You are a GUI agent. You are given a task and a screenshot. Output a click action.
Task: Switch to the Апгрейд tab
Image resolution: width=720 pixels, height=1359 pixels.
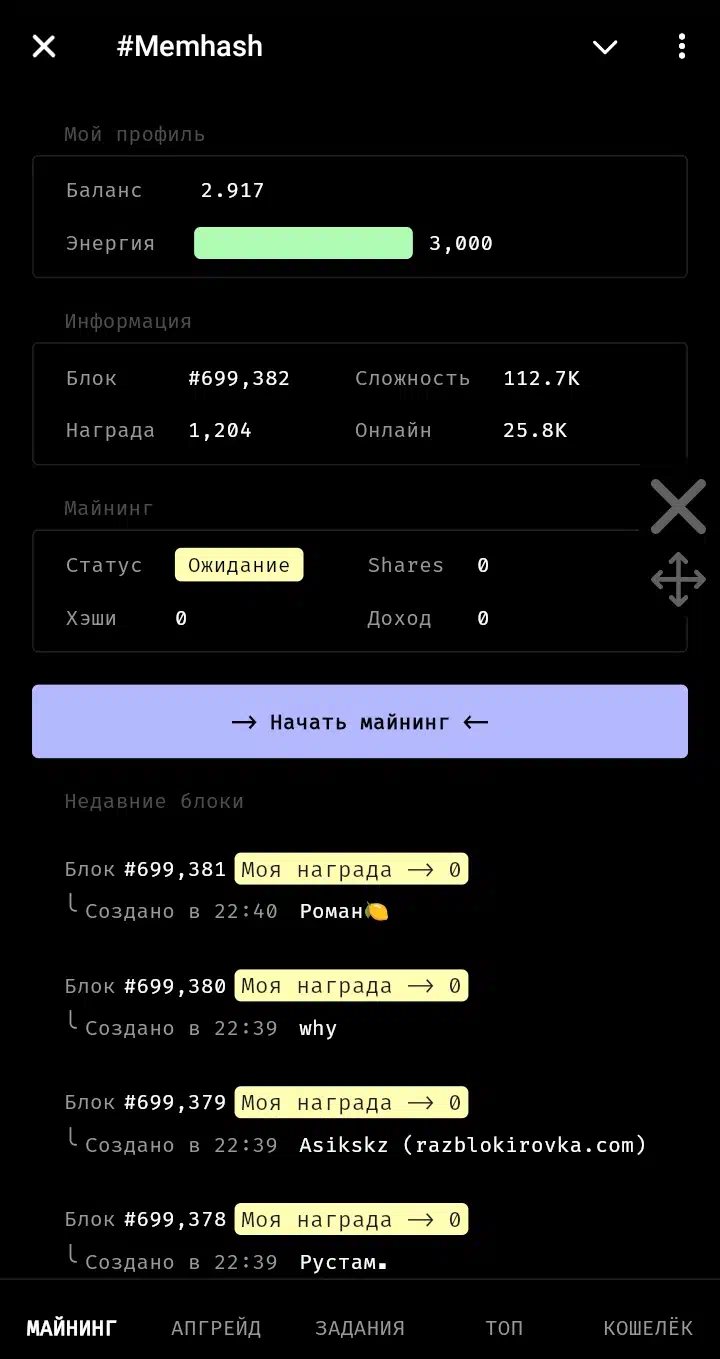coord(216,1328)
